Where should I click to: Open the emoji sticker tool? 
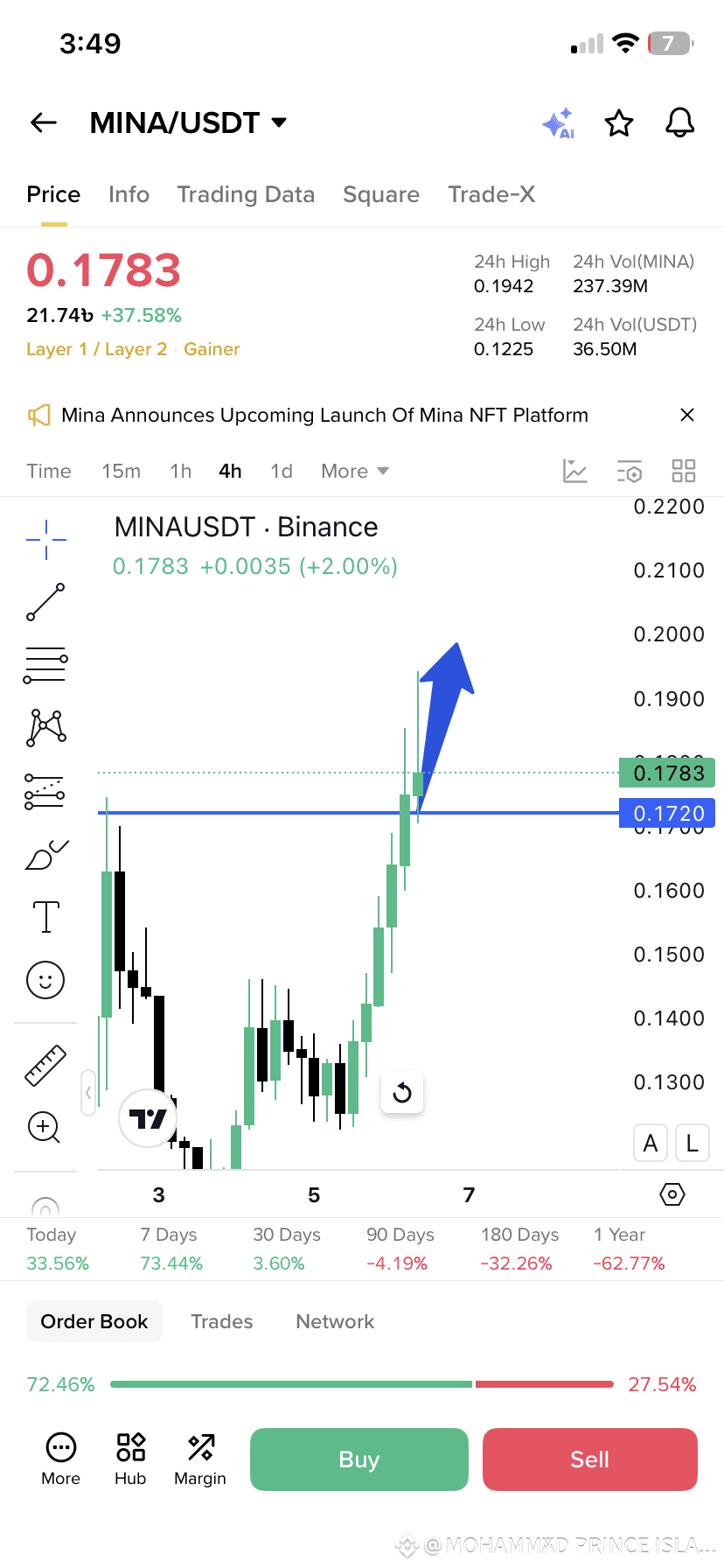tap(45, 980)
